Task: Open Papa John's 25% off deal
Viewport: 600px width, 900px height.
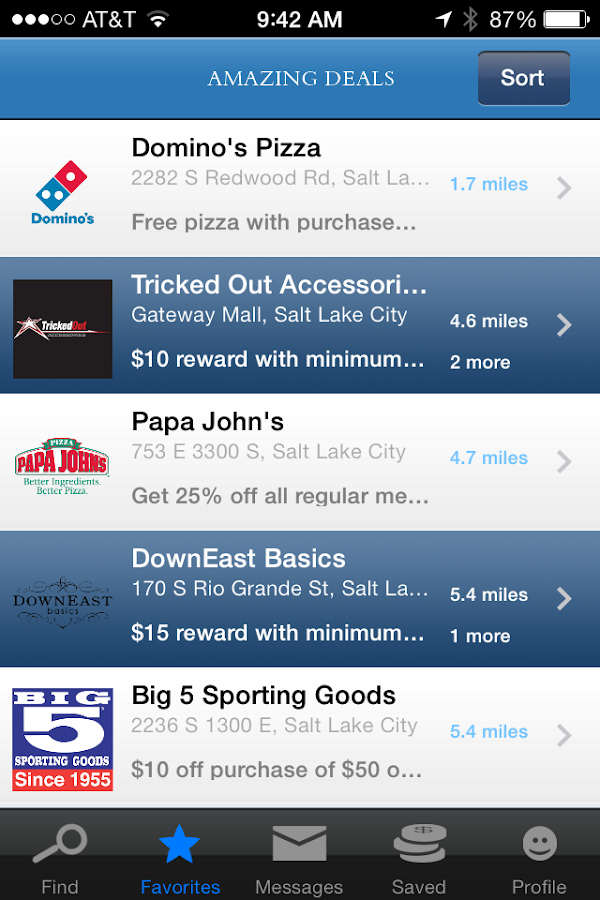Action: (300, 461)
